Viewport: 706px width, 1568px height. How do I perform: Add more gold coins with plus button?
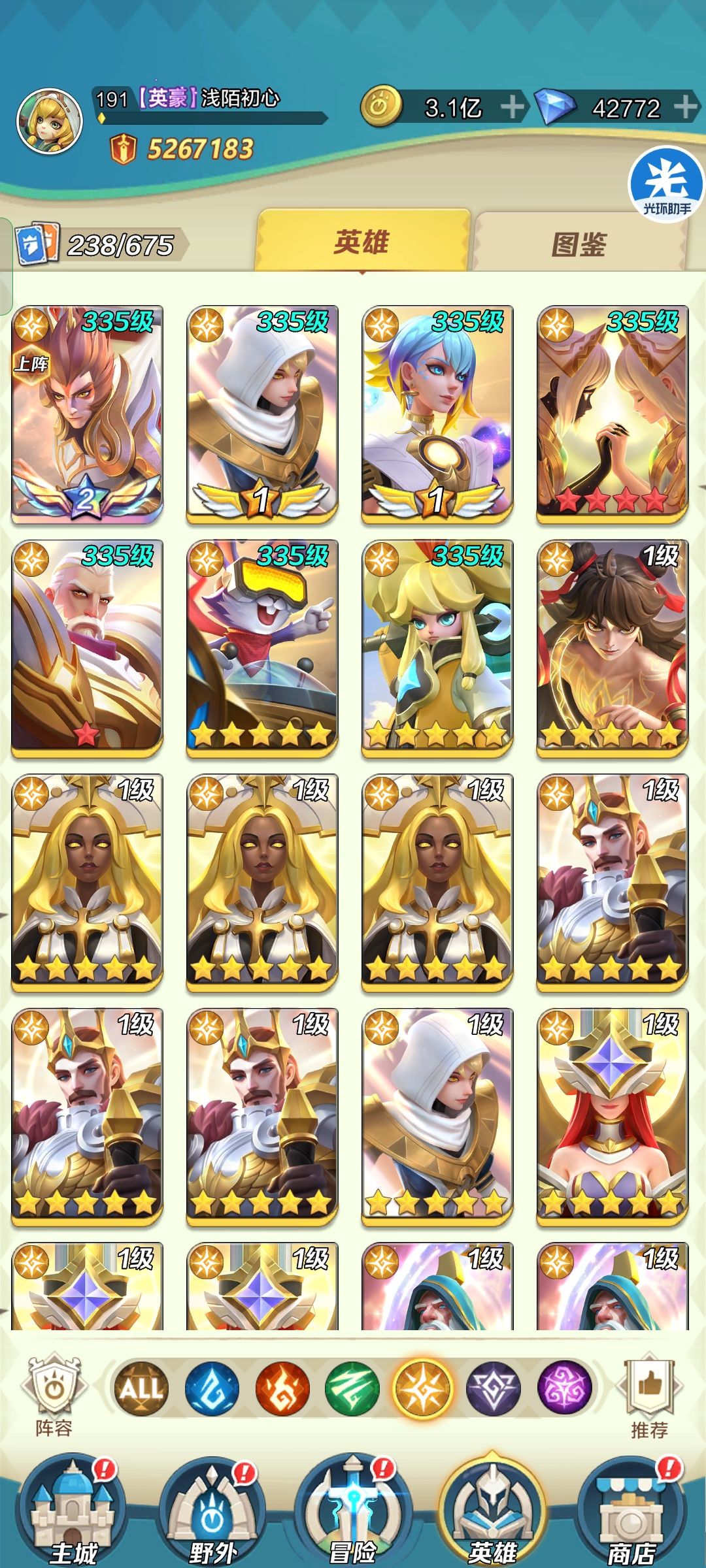513,107
